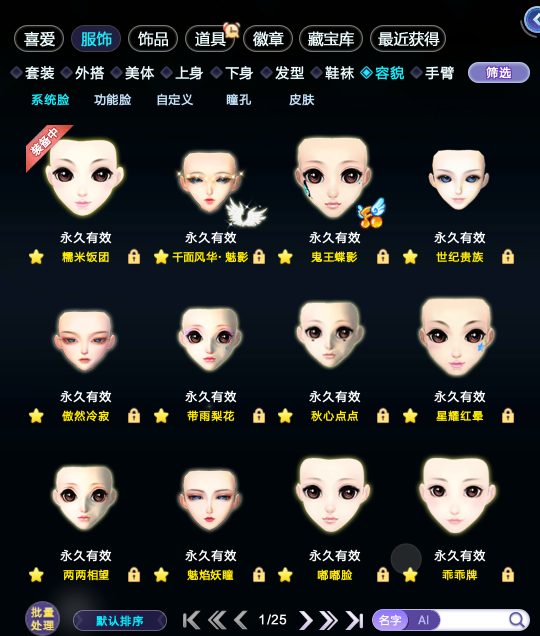Switch to the 瞳孔 sub-tab
This screenshot has height=636, width=540.
[x=239, y=100]
